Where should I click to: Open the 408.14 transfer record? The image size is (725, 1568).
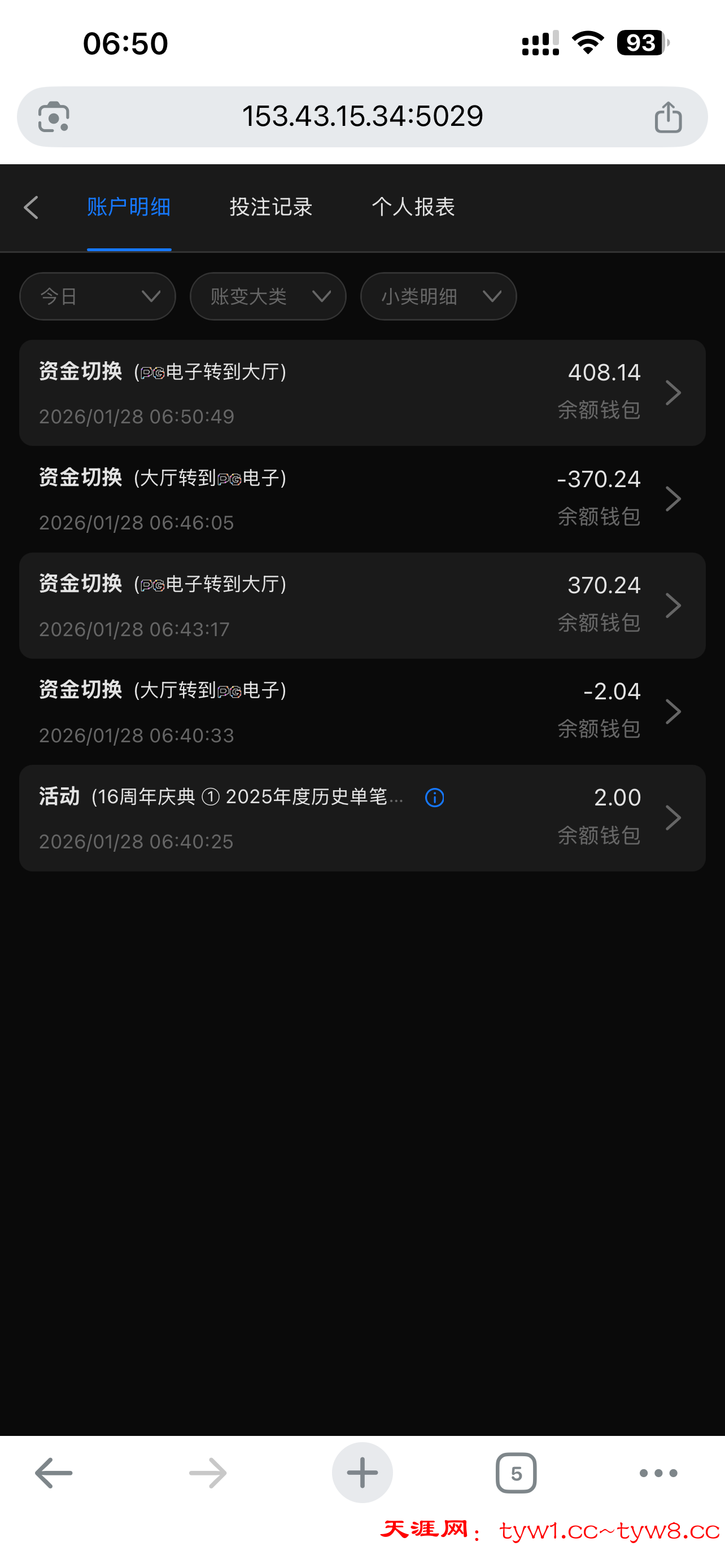point(362,393)
